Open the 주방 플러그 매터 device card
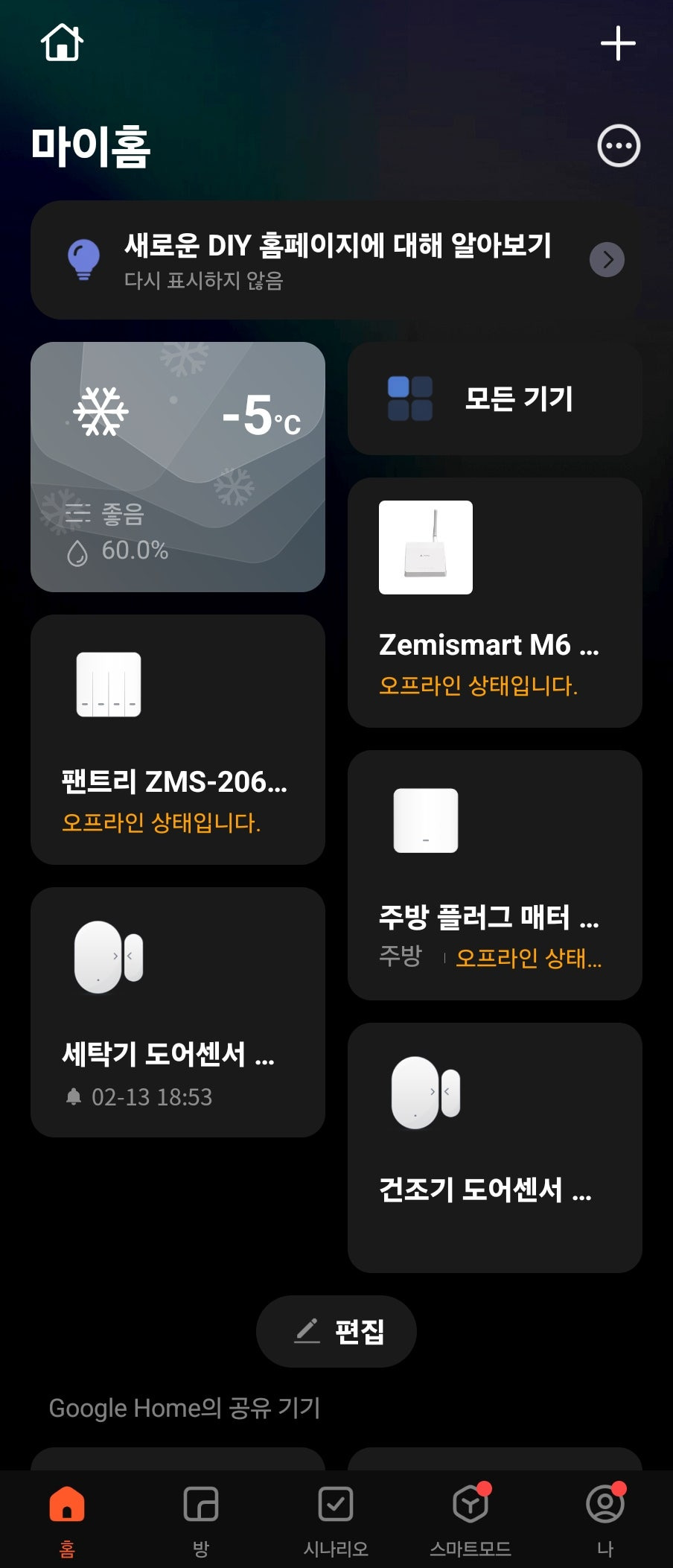This screenshot has width=673, height=1568. (494, 875)
